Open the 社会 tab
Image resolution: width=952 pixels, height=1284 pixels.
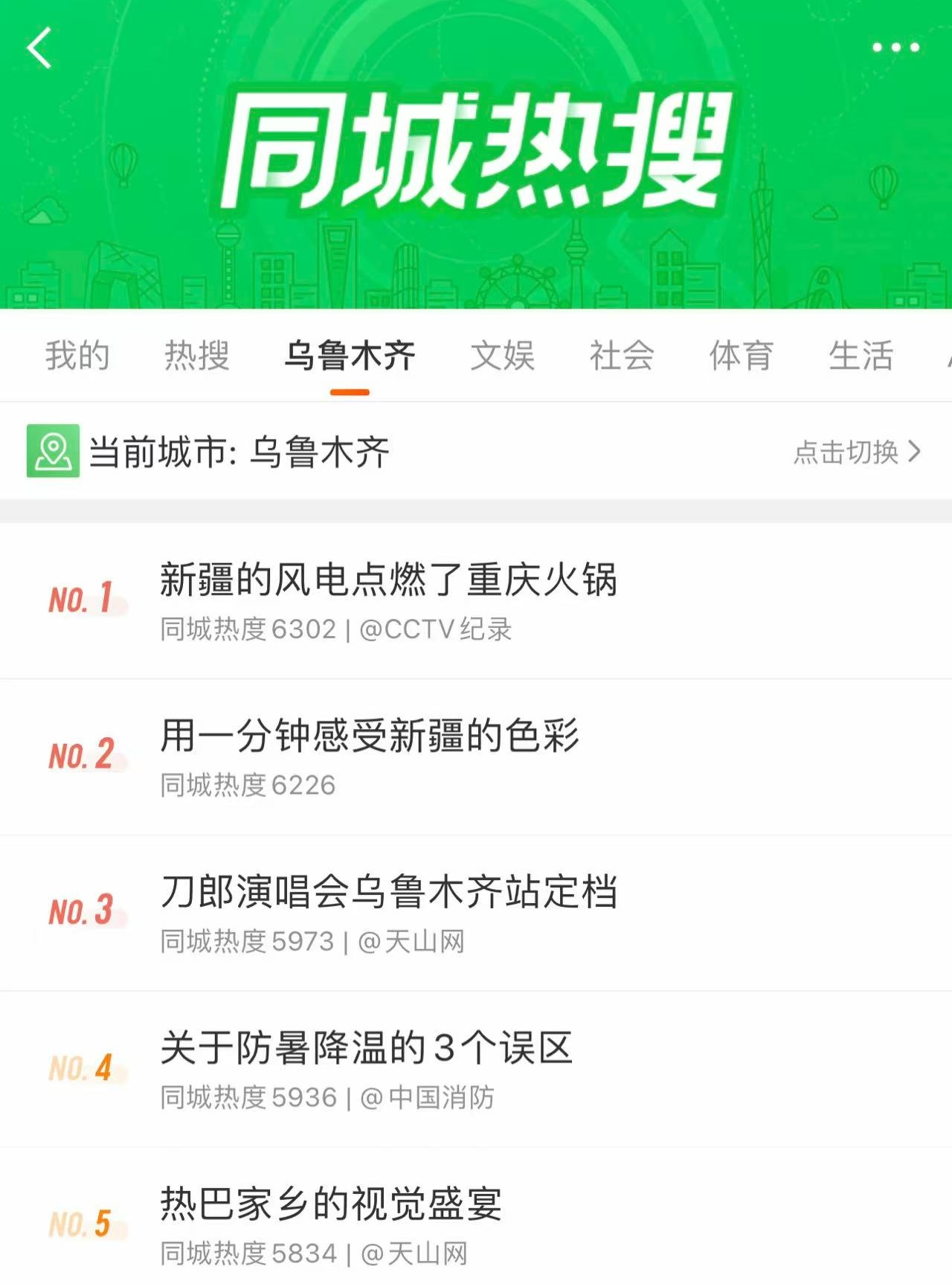tap(622, 356)
